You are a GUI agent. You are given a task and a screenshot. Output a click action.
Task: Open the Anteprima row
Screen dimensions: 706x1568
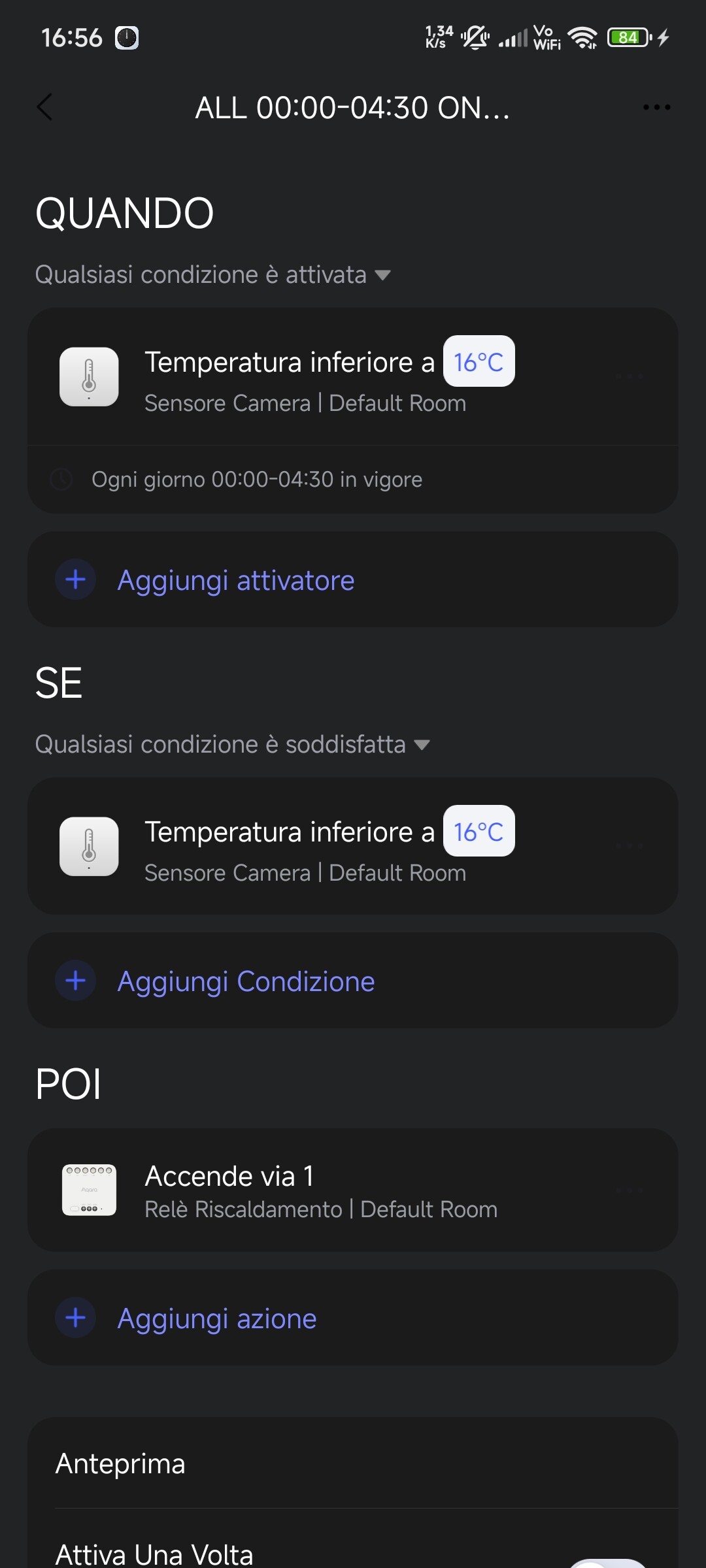click(x=353, y=1463)
